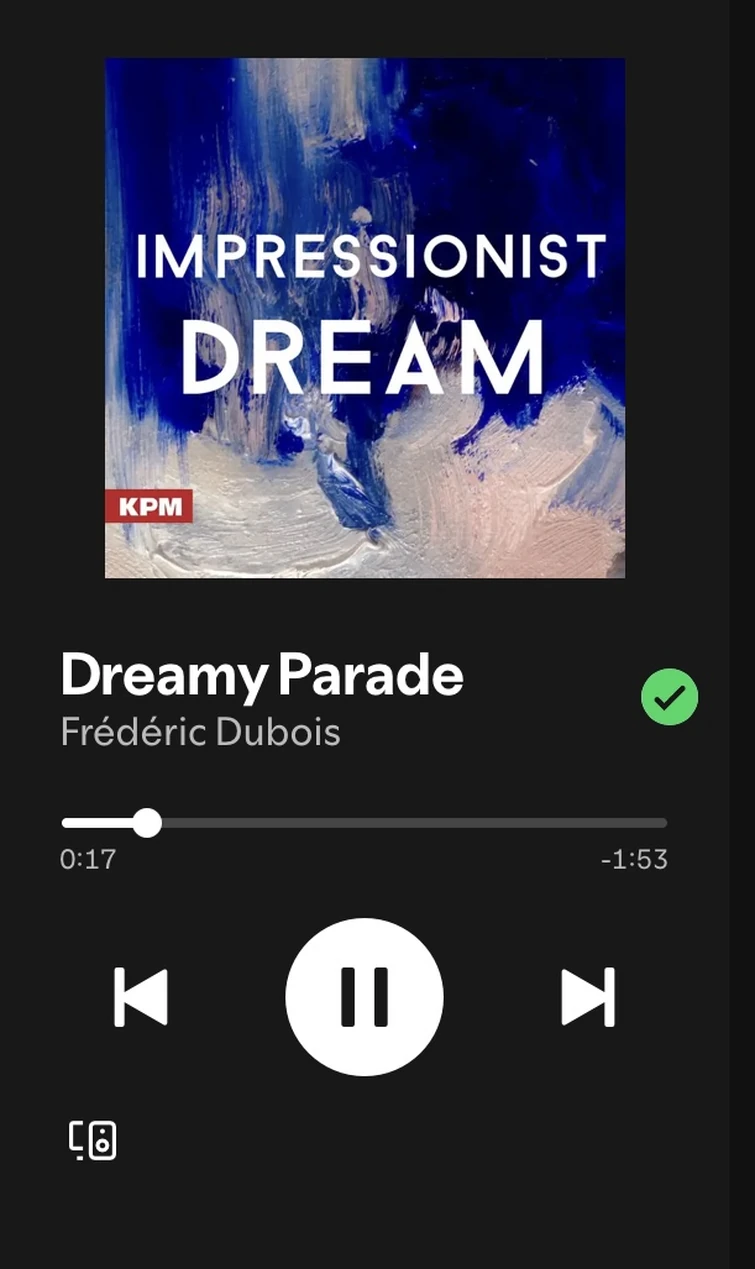Image resolution: width=755 pixels, height=1269 pixels.
Task: Go back to the previous track
Action: [x=141, y=997]
